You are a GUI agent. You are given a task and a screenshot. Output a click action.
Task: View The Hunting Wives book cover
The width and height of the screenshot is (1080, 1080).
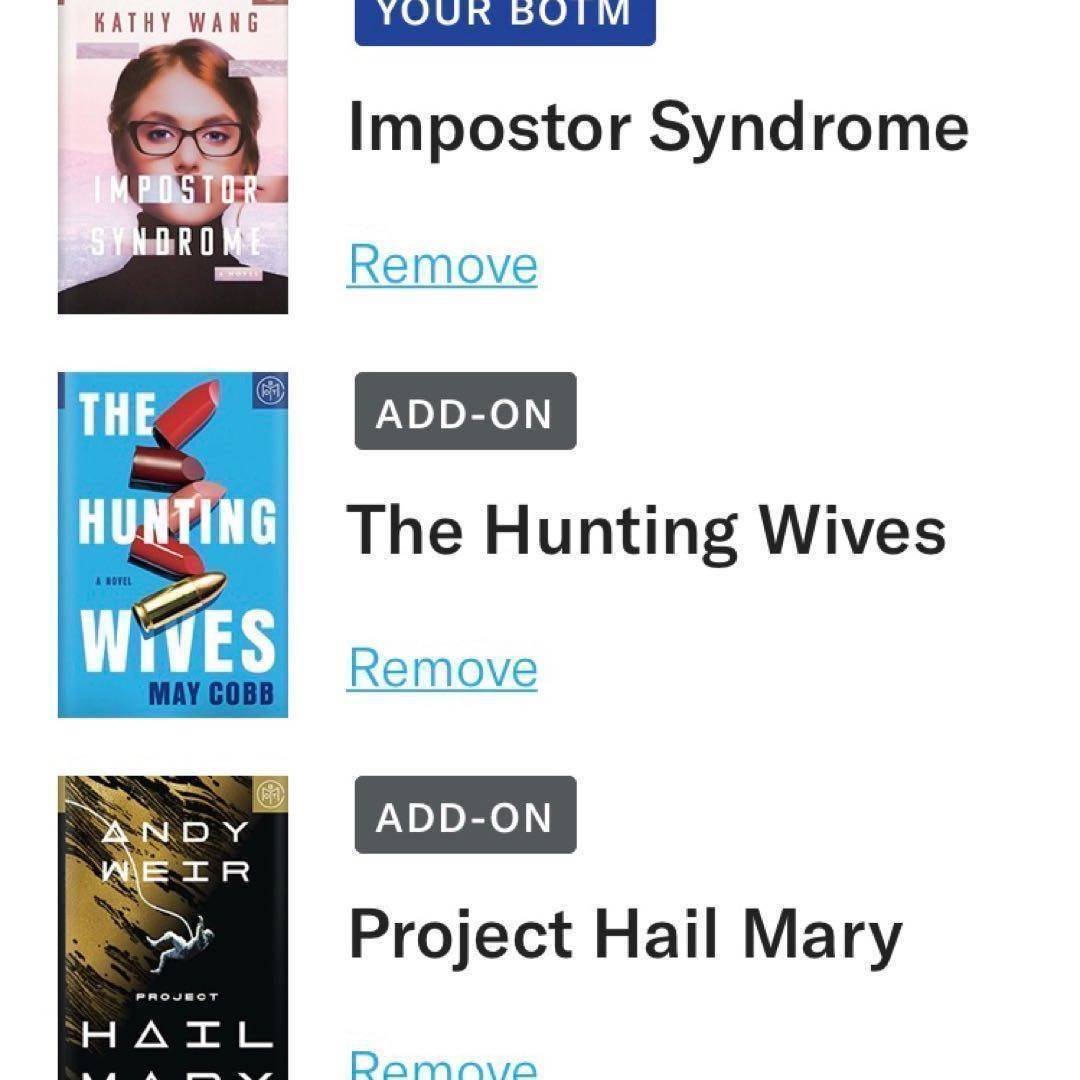coord(173,545)
